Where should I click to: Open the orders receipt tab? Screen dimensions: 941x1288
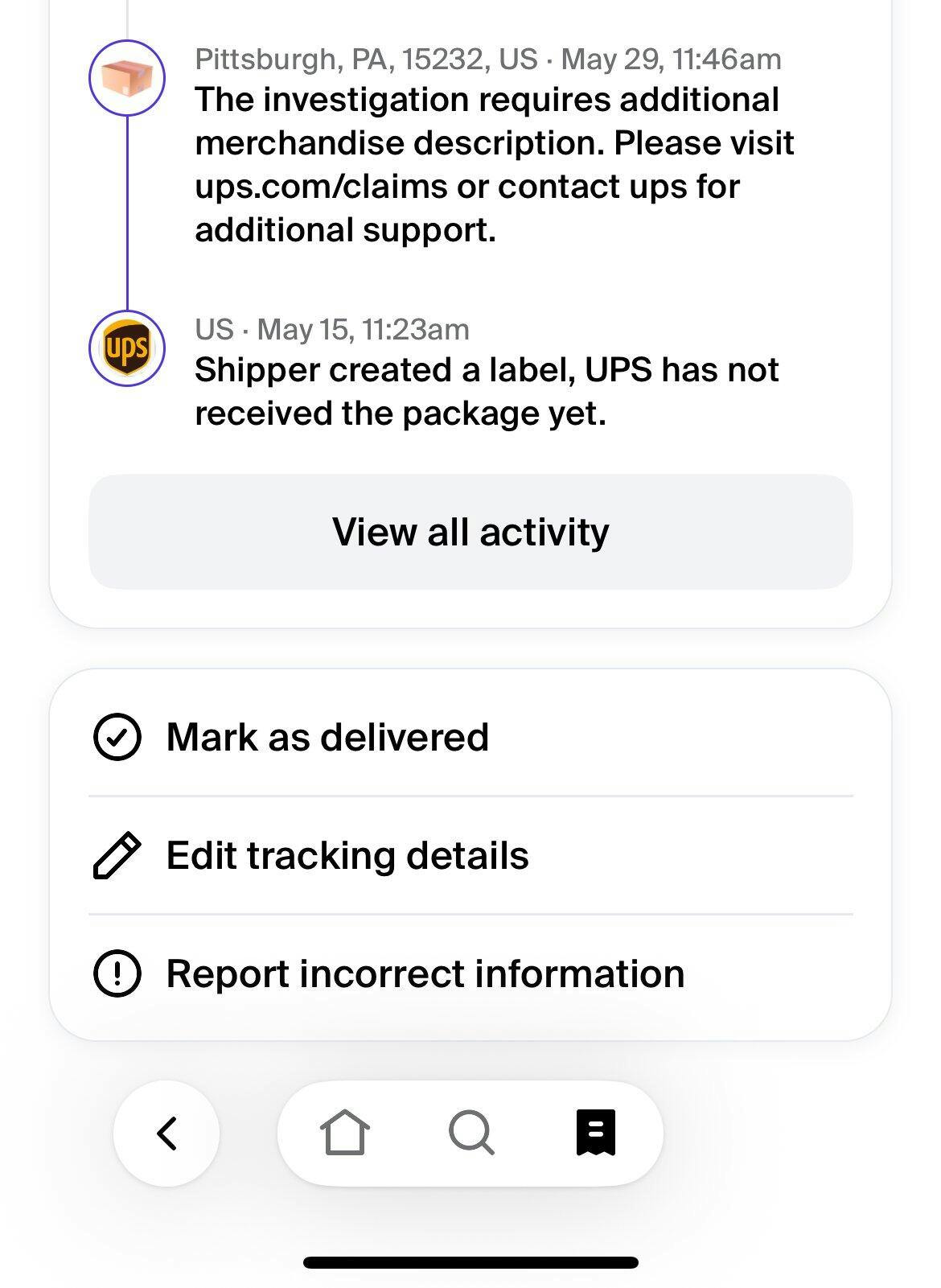click(596, 1134)
